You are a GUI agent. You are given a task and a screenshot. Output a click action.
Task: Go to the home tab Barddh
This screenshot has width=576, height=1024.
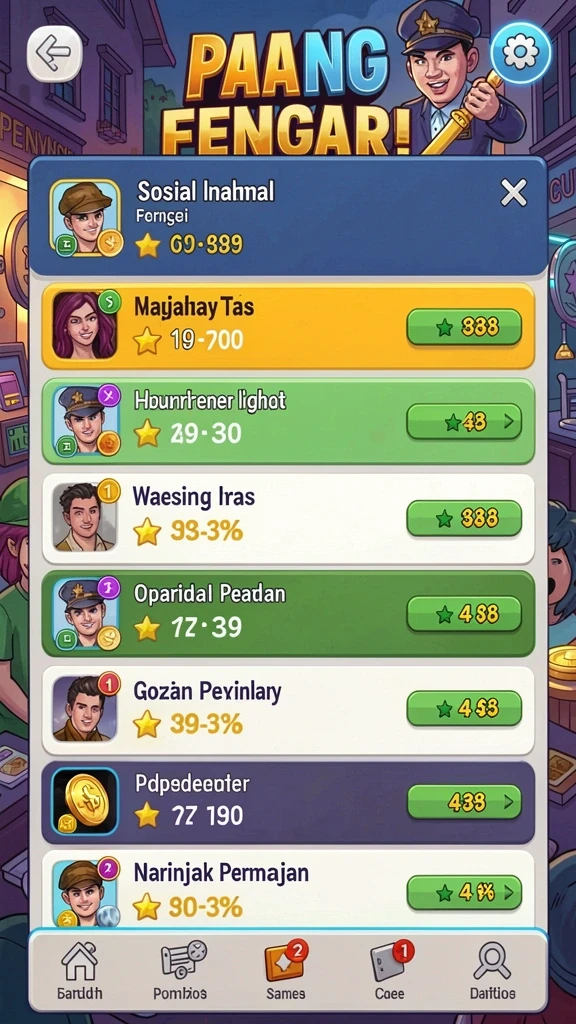[79, 969]
